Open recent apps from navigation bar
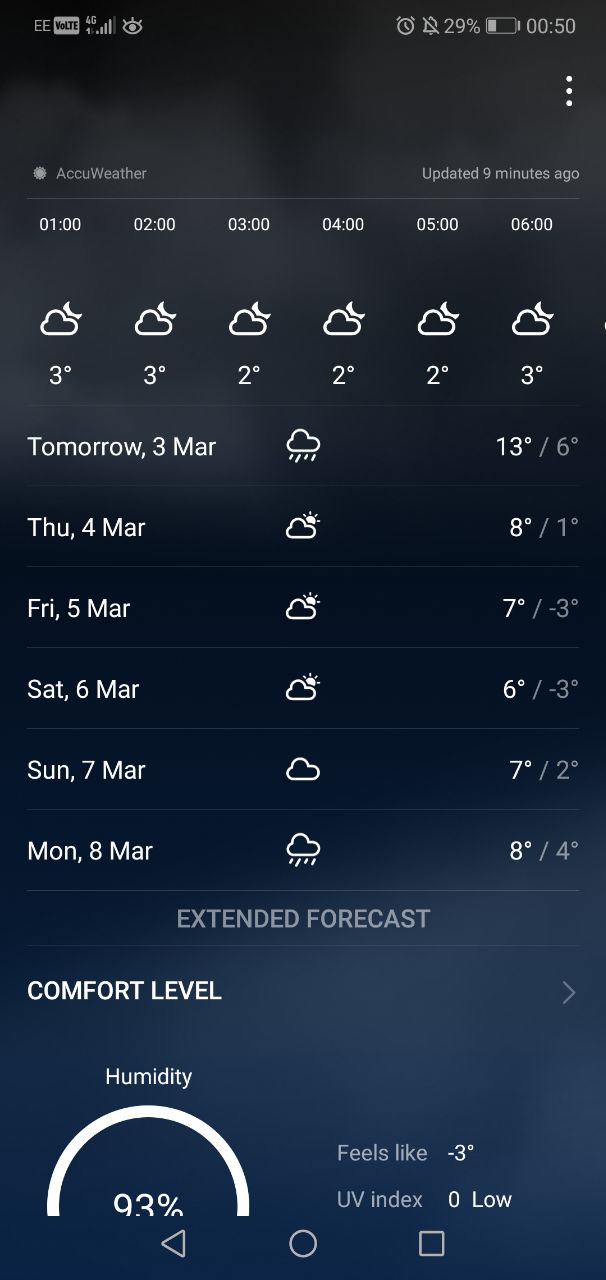 (431, 1243)
